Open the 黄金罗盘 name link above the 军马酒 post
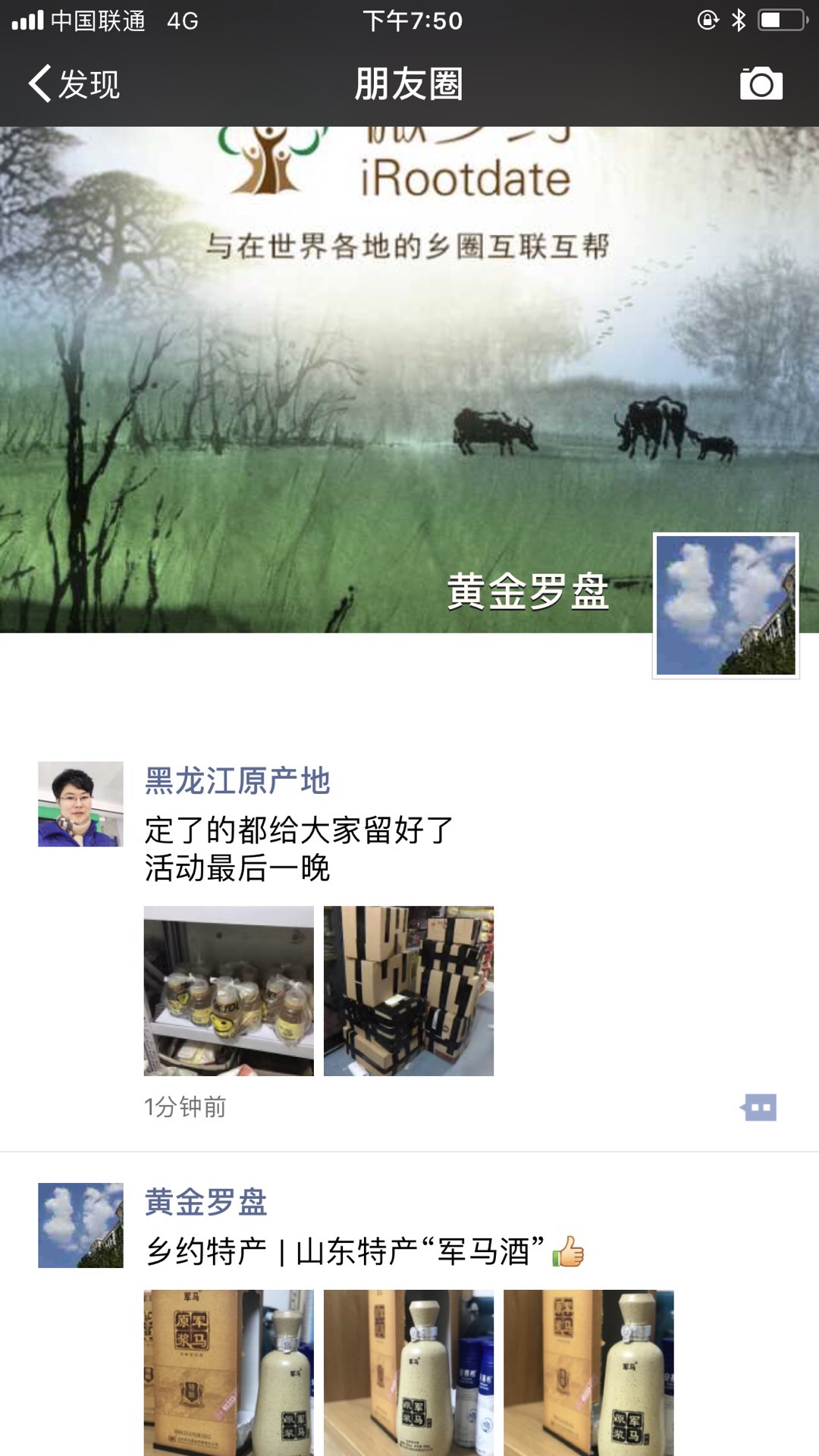Screen dimensions: 819x1456 (x=206, y=1203)
